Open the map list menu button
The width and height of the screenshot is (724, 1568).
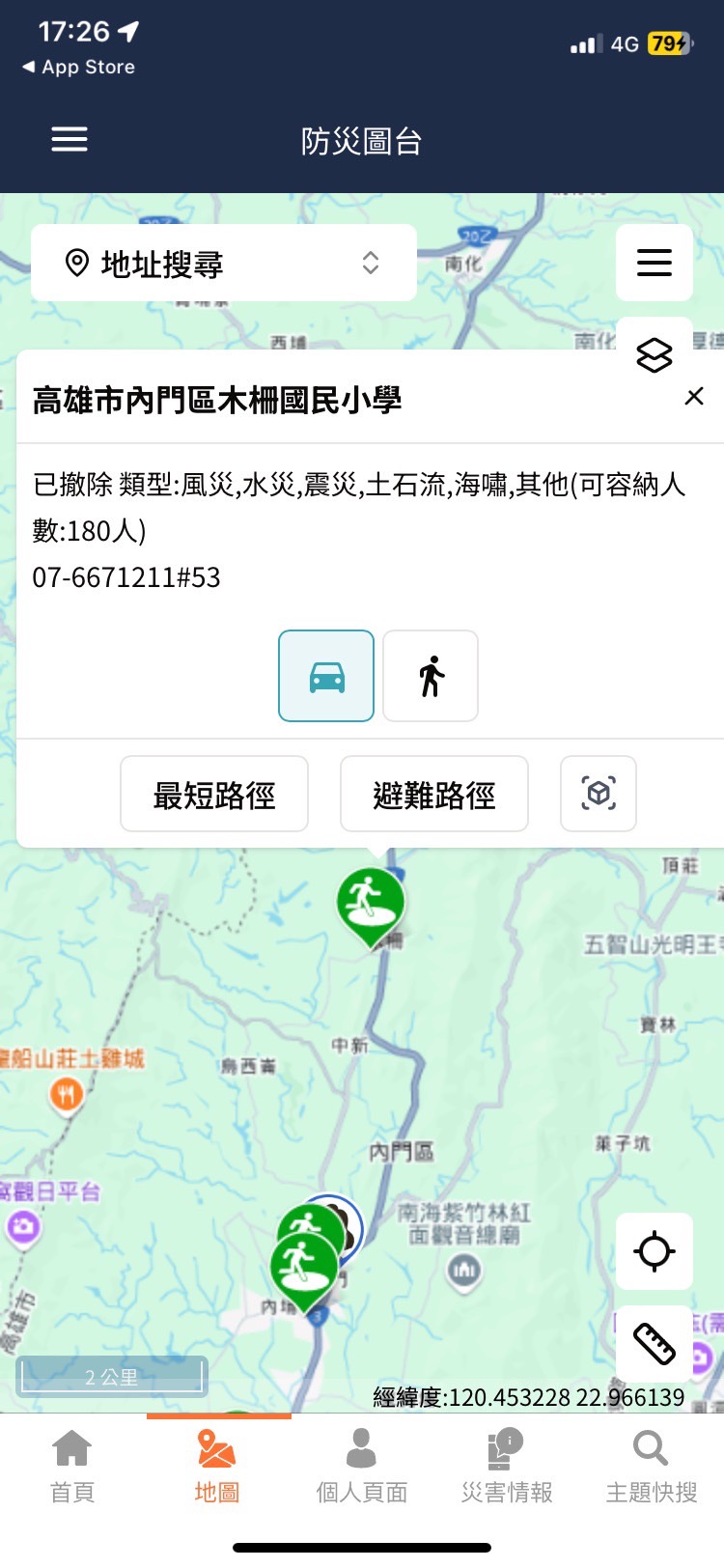pos(654,263)
